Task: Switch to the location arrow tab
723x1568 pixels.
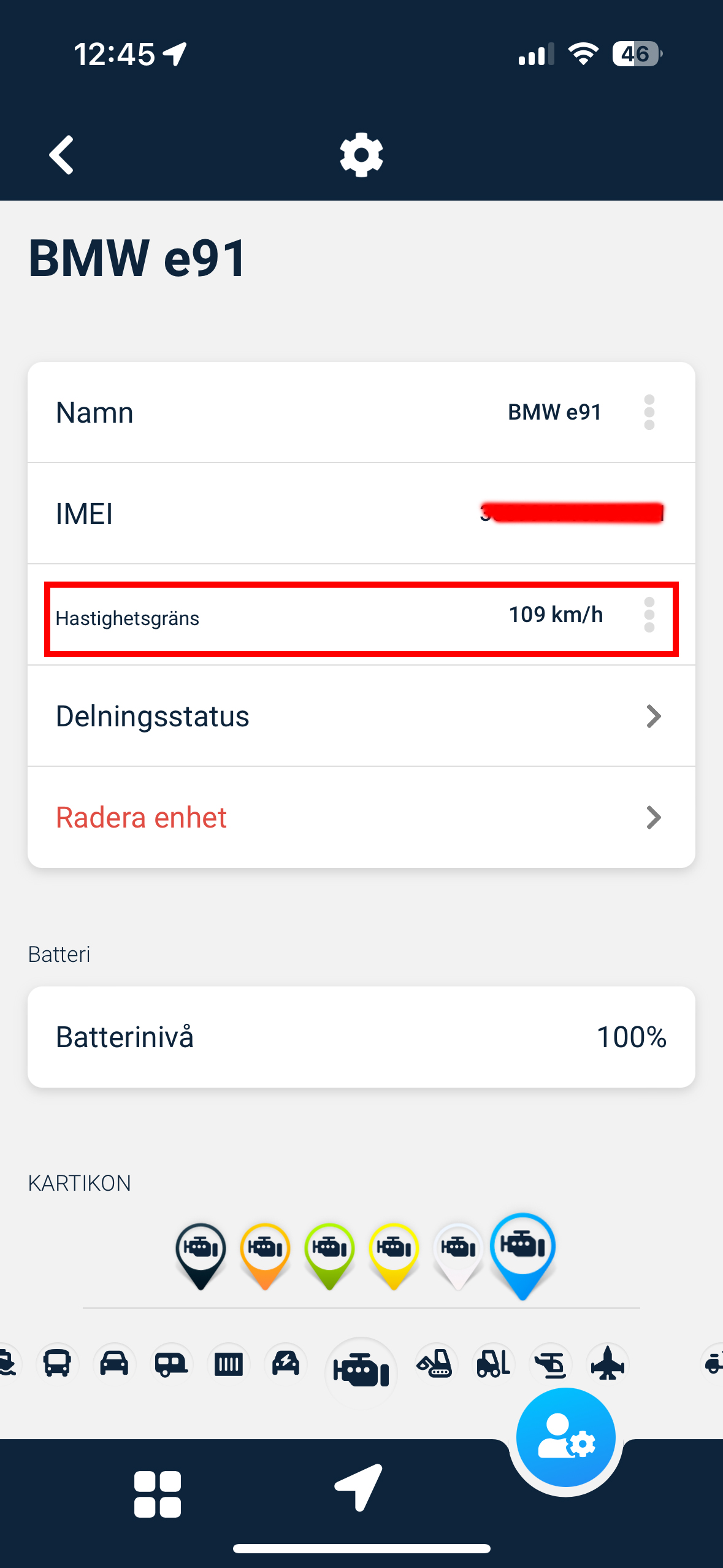Action: (x=359, y=1488)
